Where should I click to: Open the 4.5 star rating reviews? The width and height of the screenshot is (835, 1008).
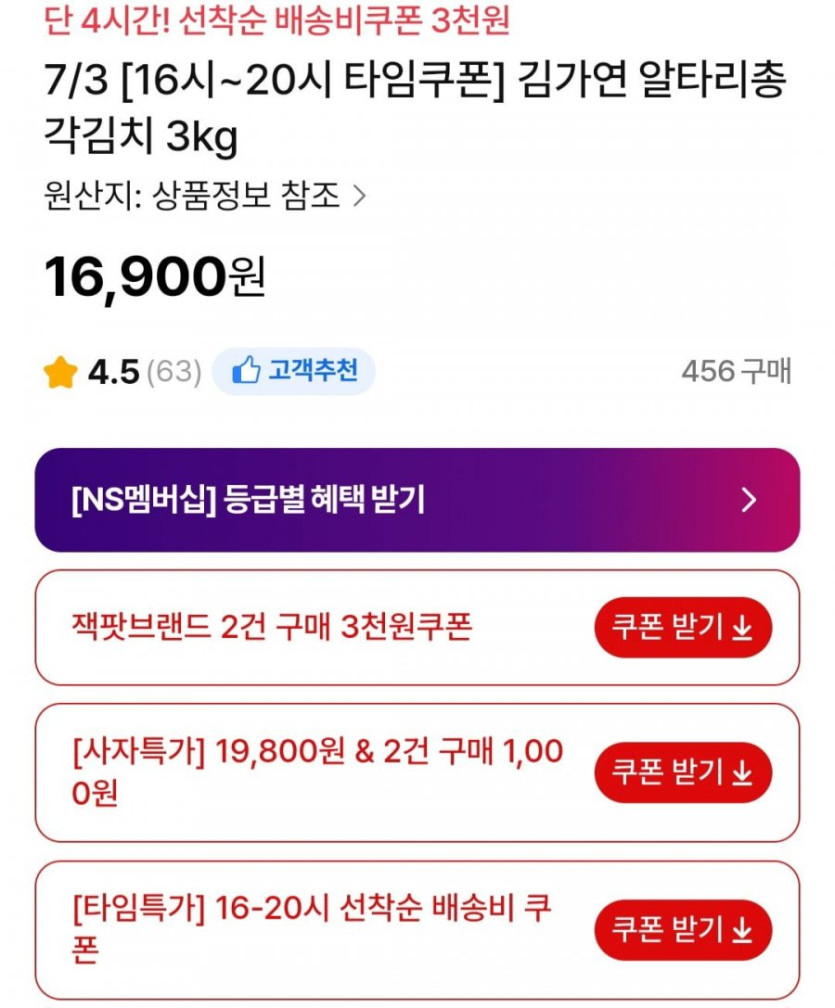[x=121, y=373]
